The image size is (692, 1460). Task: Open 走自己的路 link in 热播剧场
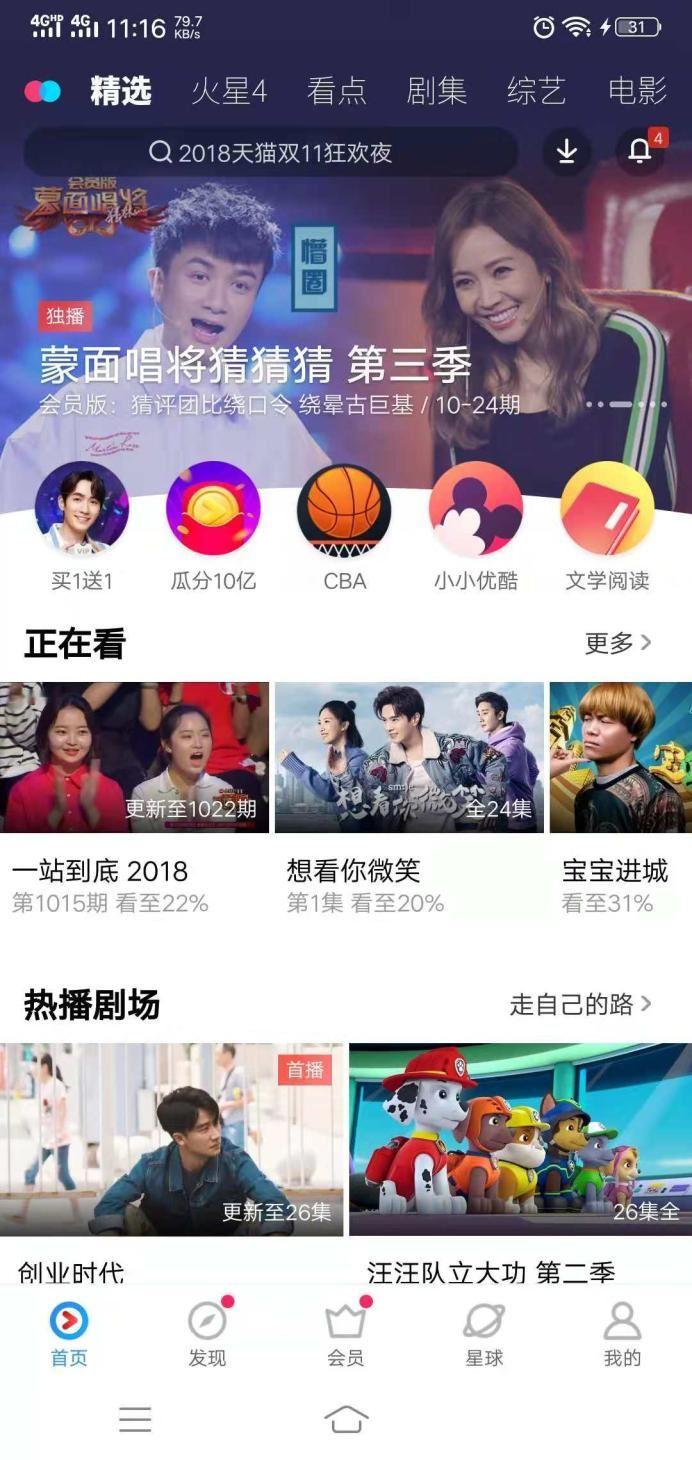(x=580, y=1004)
